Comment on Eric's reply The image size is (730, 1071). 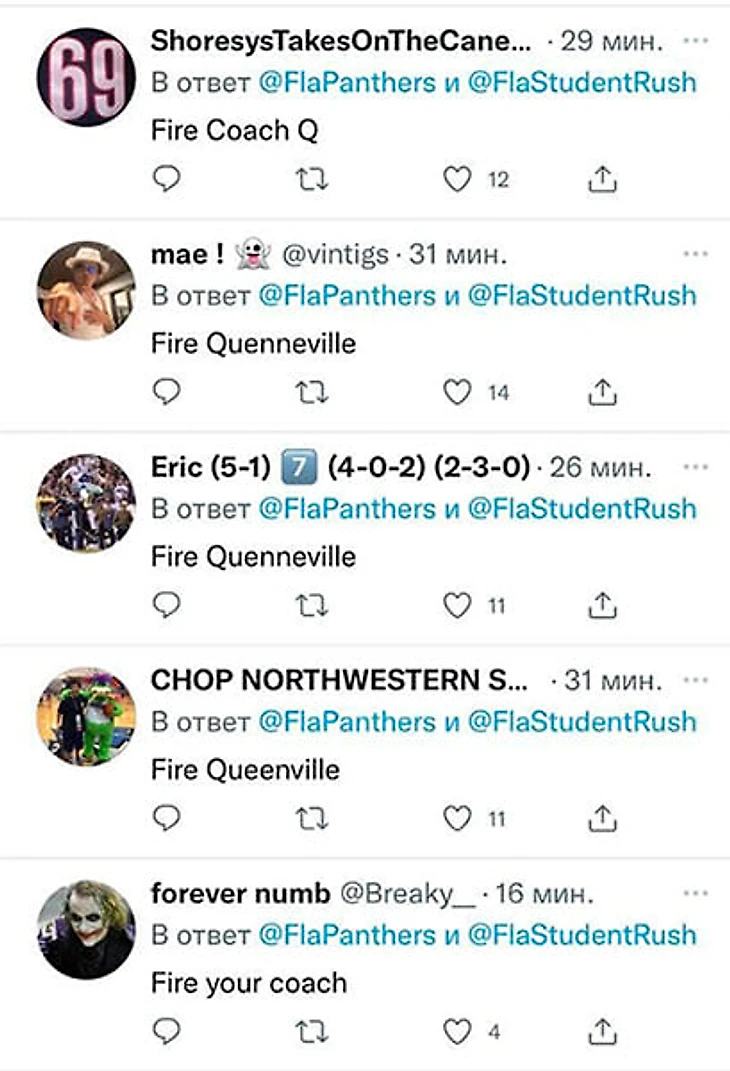(x=167, y=606)
